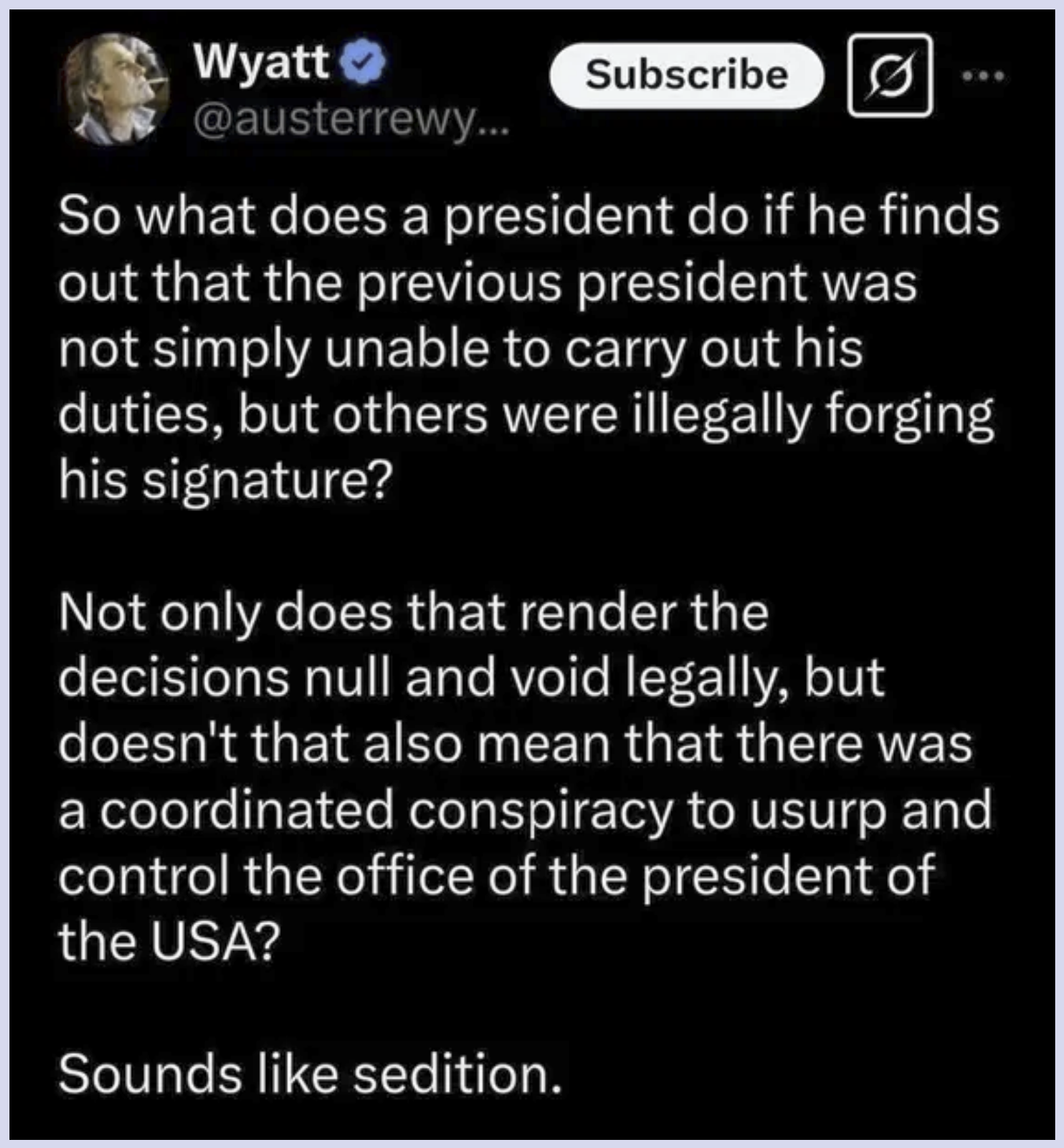Open the Grok explain icon
This screenshot has height=1148, width=1064.
coord(890,76)
